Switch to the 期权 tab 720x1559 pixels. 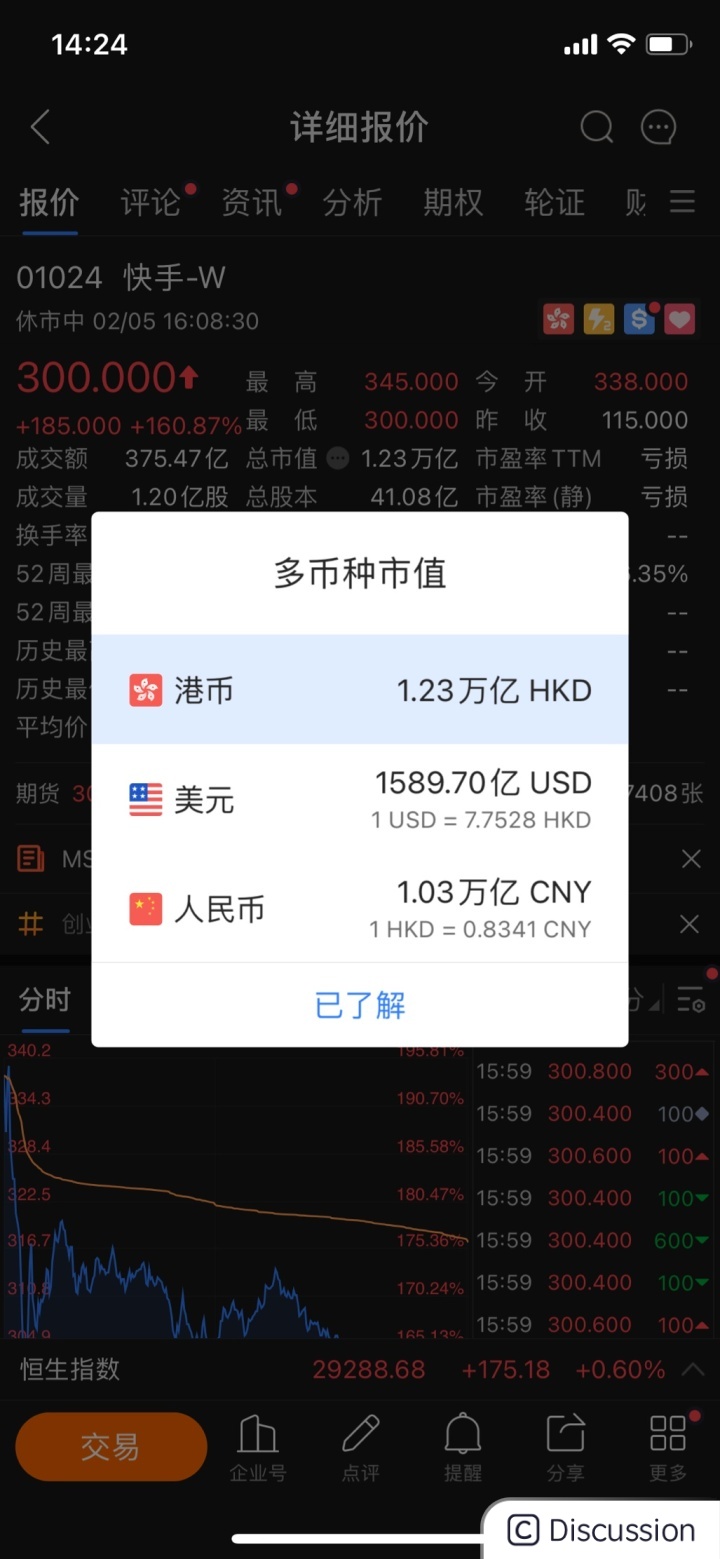tap(453, 202)
